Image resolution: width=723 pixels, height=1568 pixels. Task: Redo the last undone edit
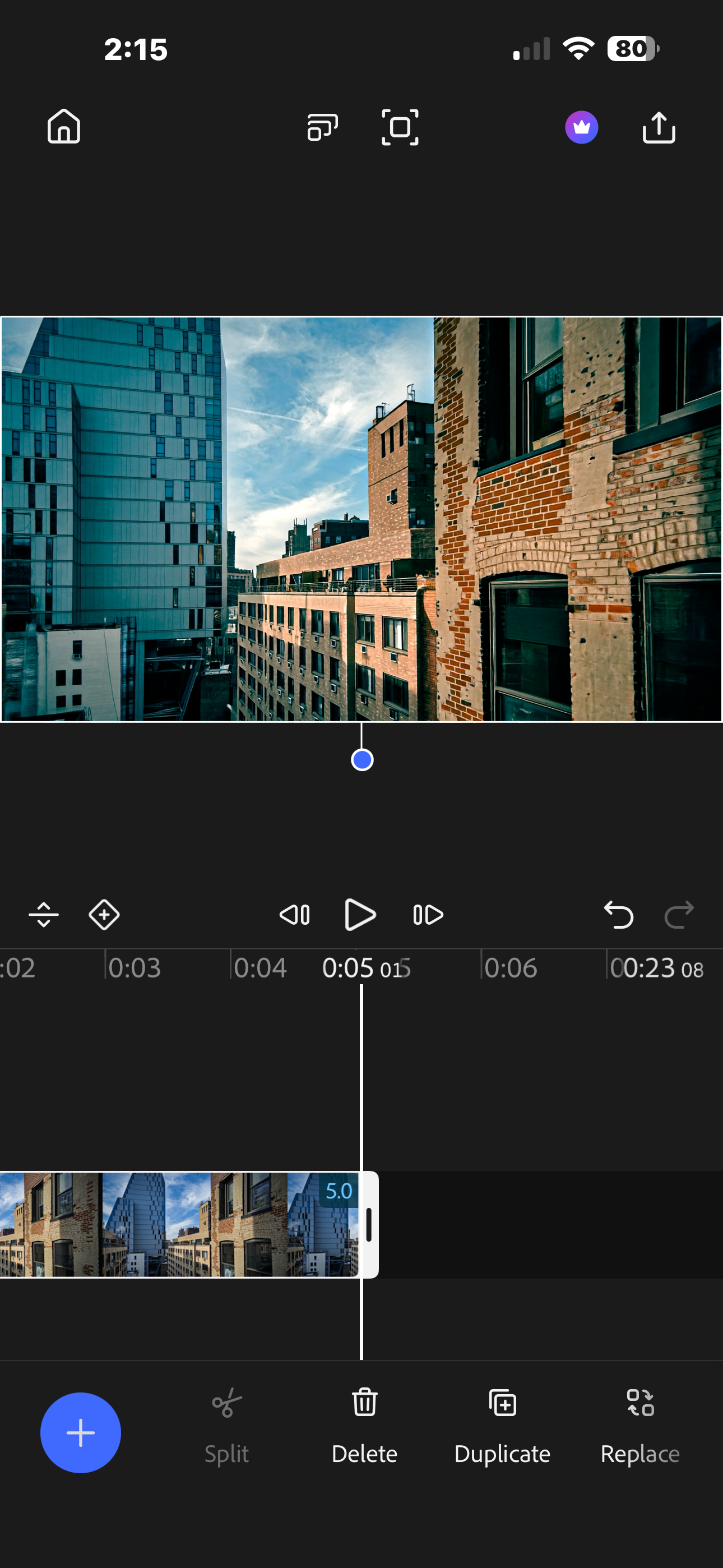coord(679,914)
